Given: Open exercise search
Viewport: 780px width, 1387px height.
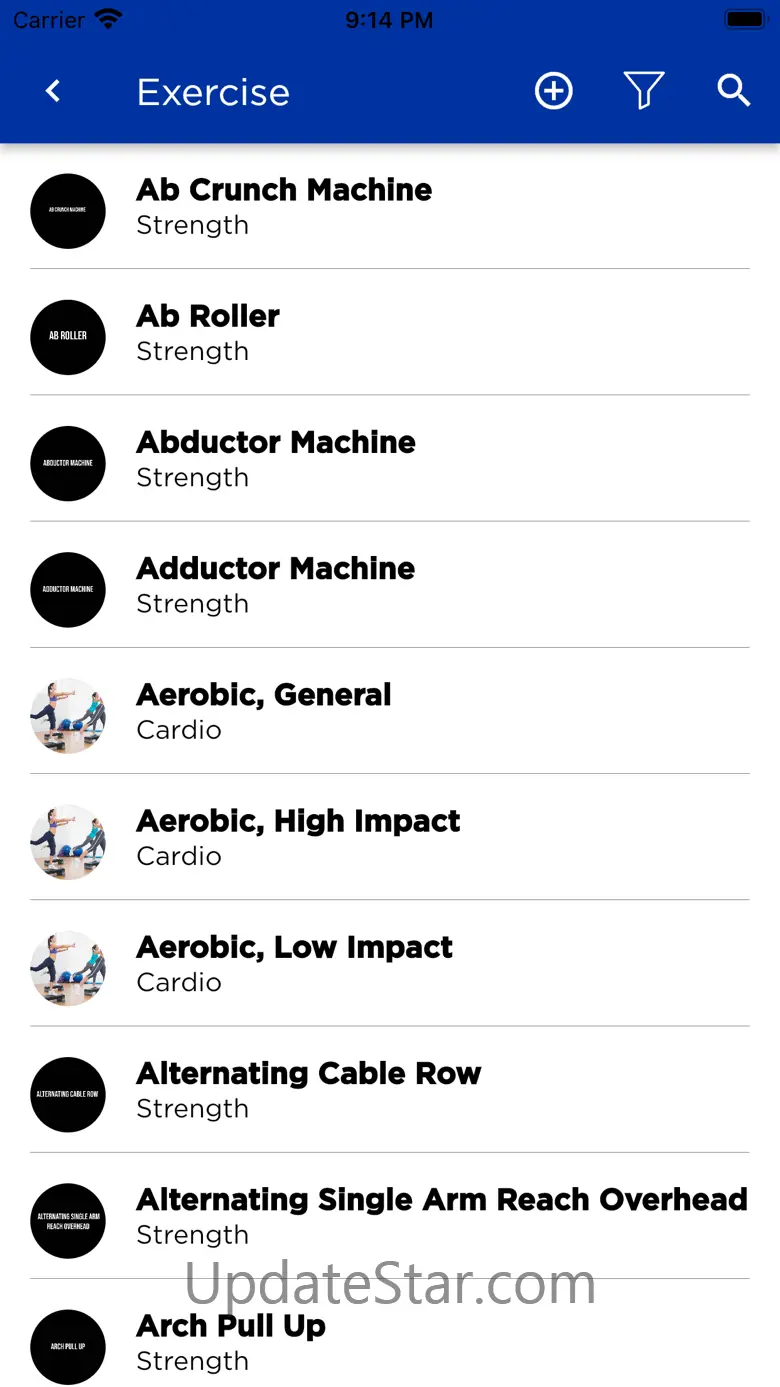Looking at the screenshot, I should [x=734, y=91].
